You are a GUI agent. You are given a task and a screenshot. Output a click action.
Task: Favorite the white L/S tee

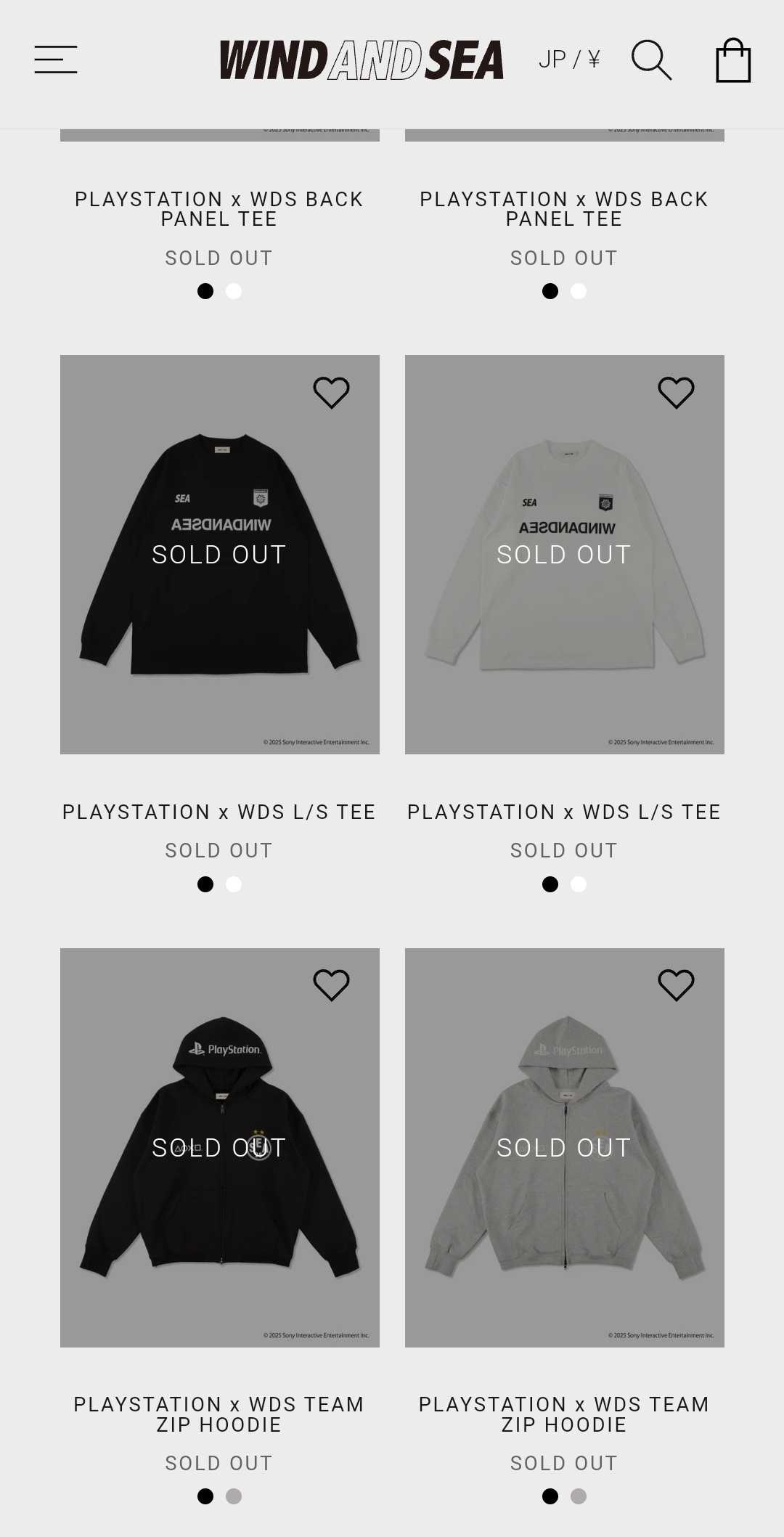677,393
